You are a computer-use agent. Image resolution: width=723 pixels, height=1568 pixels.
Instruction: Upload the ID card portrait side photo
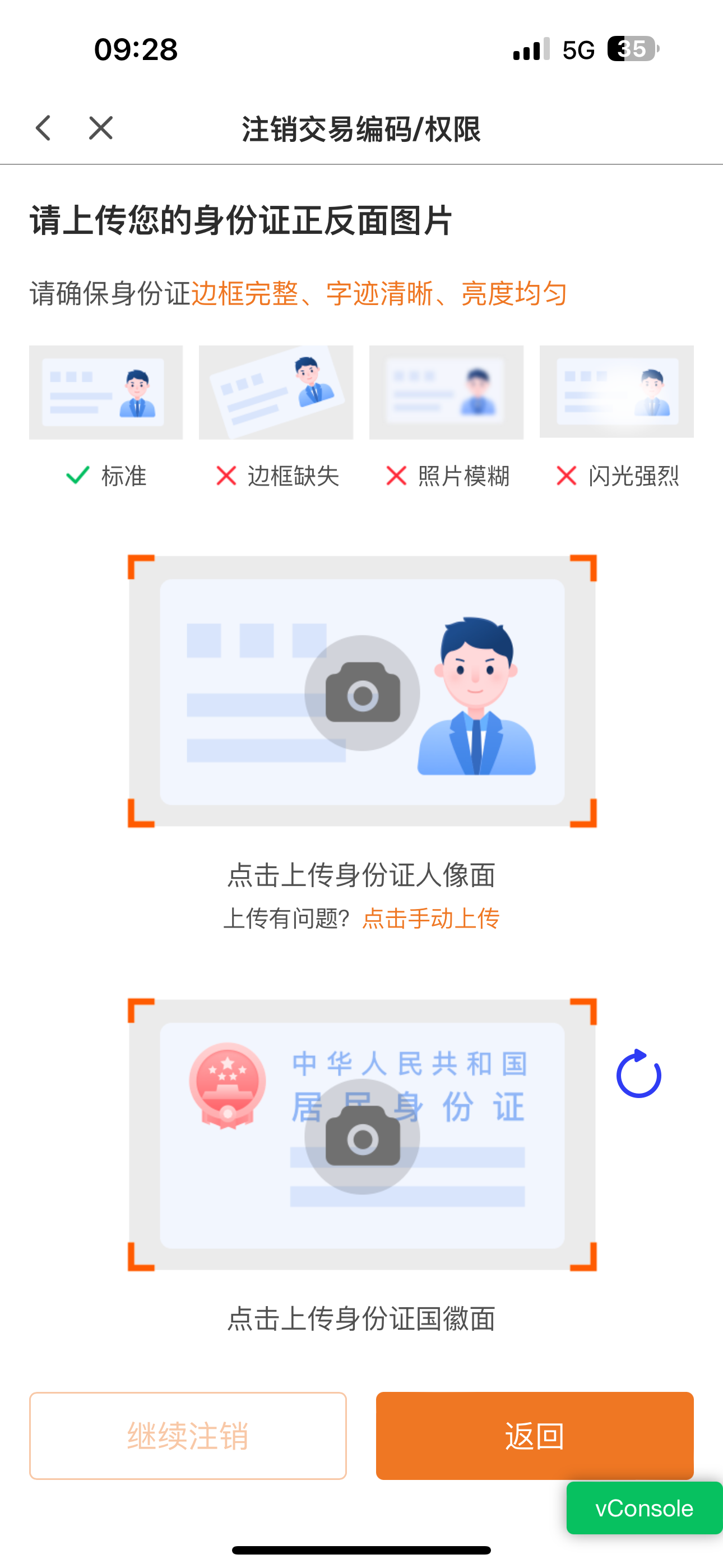tap(362, 692)
